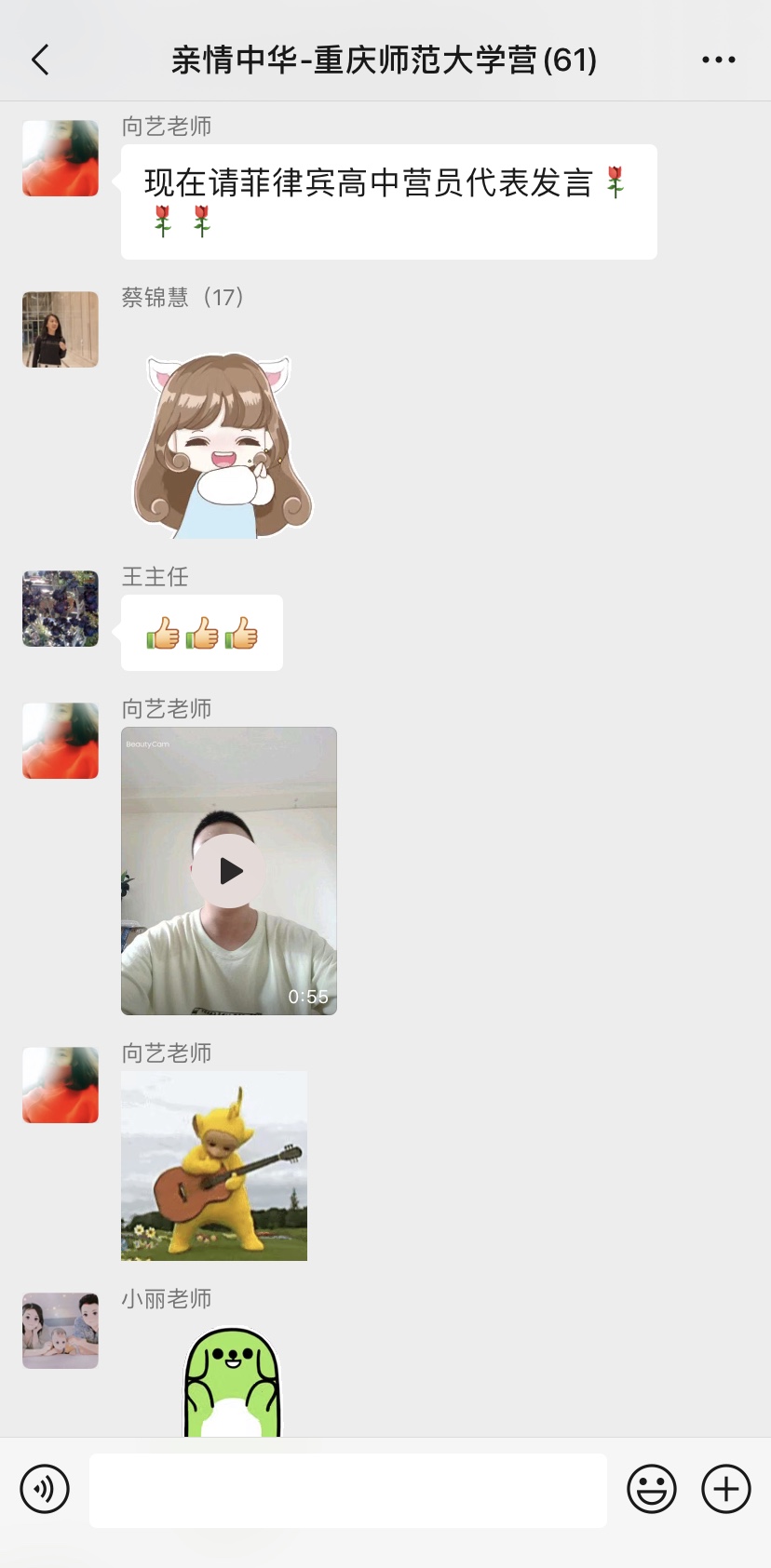The image size is (771, 1568).
Task: Open group chat info menu
Action: point(718,60)
